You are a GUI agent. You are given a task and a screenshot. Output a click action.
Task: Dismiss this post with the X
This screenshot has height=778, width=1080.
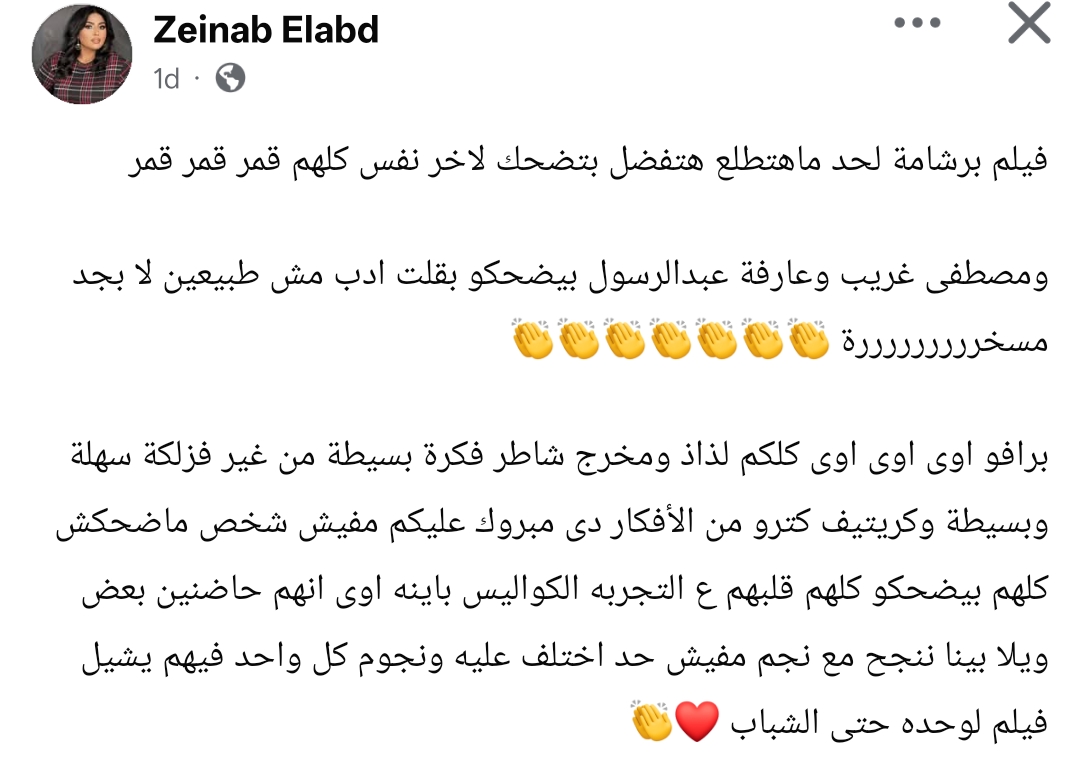pos(1029,24)
